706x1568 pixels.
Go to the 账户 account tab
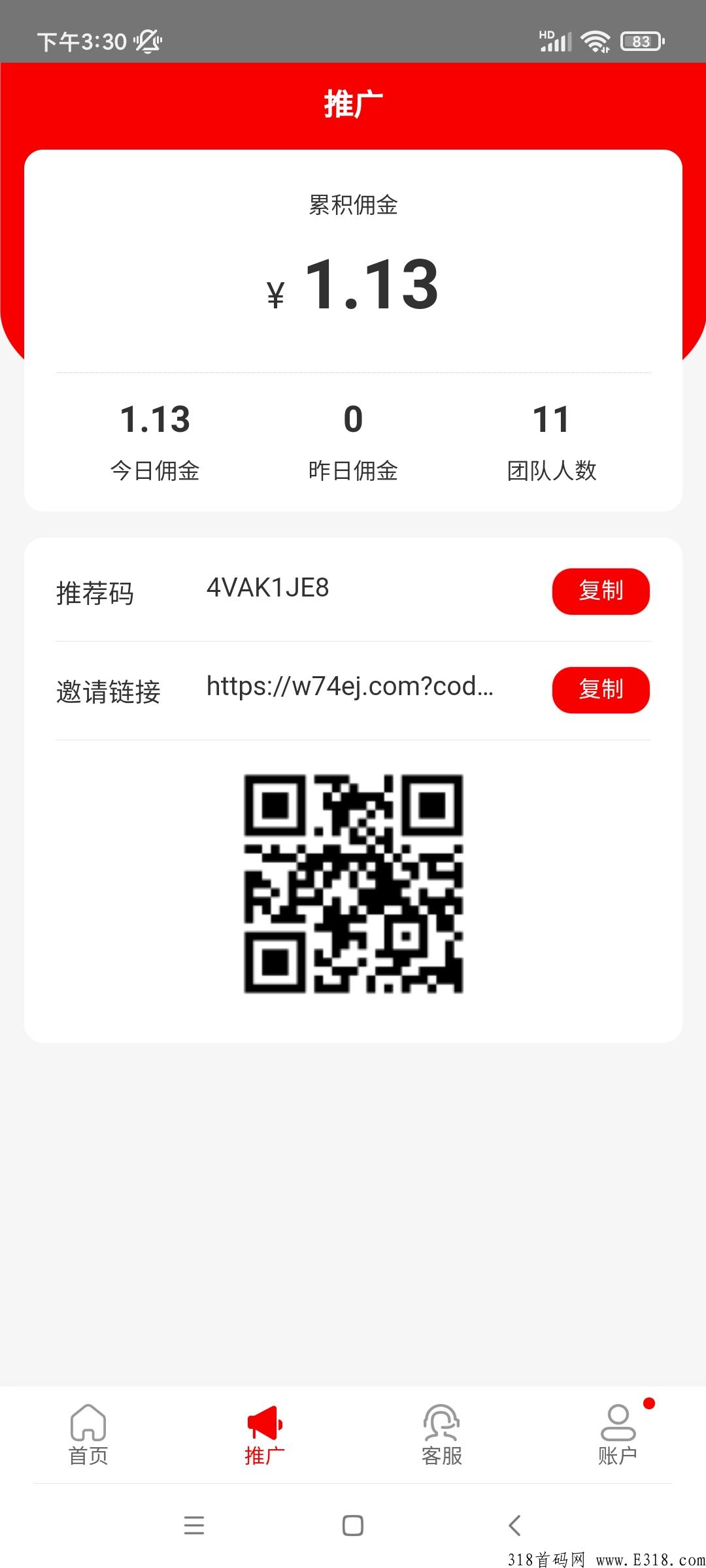pyautogui.click(x=618, y=1435)
